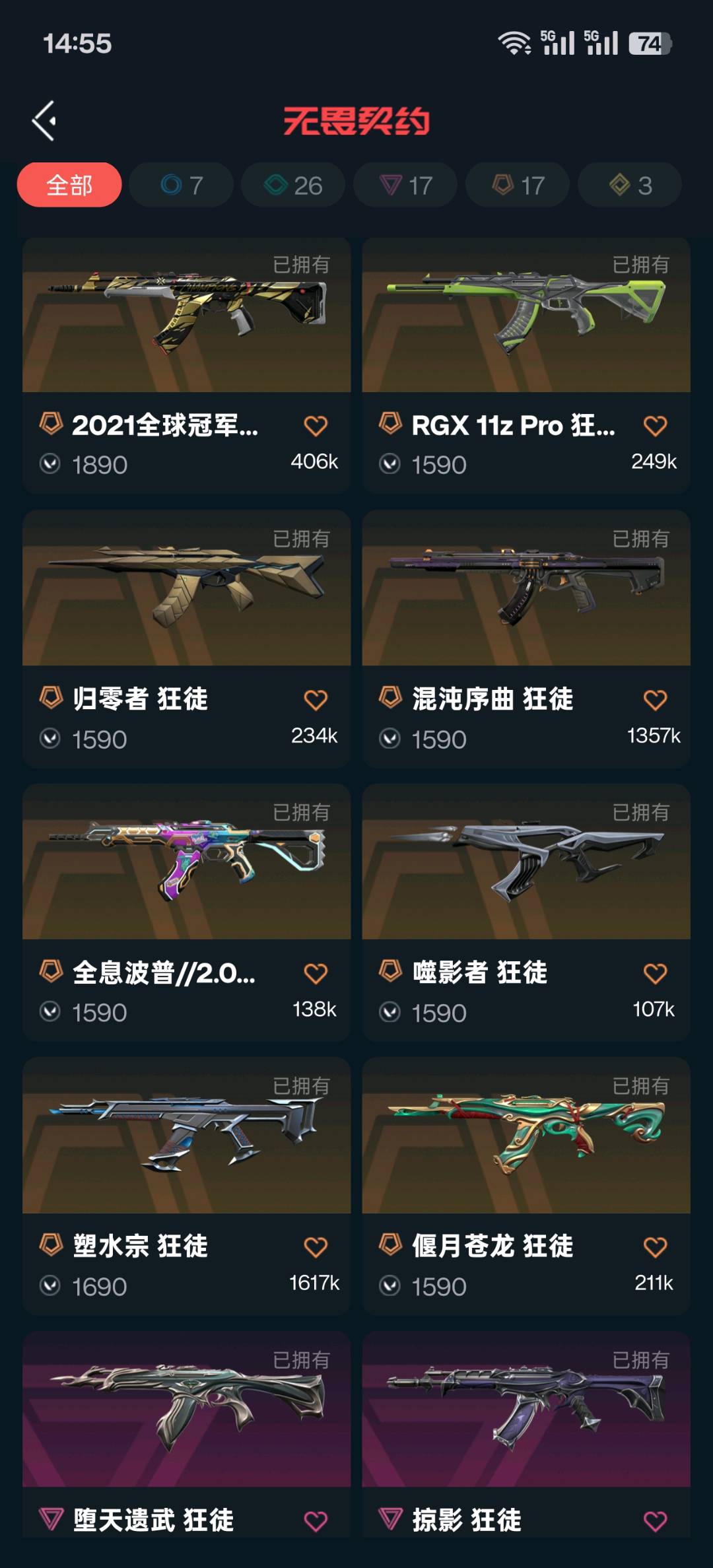Screen dimensions: 713x1568
Task: Like the 混沌序曲 狂徒 skin
Action: (655, 700)
